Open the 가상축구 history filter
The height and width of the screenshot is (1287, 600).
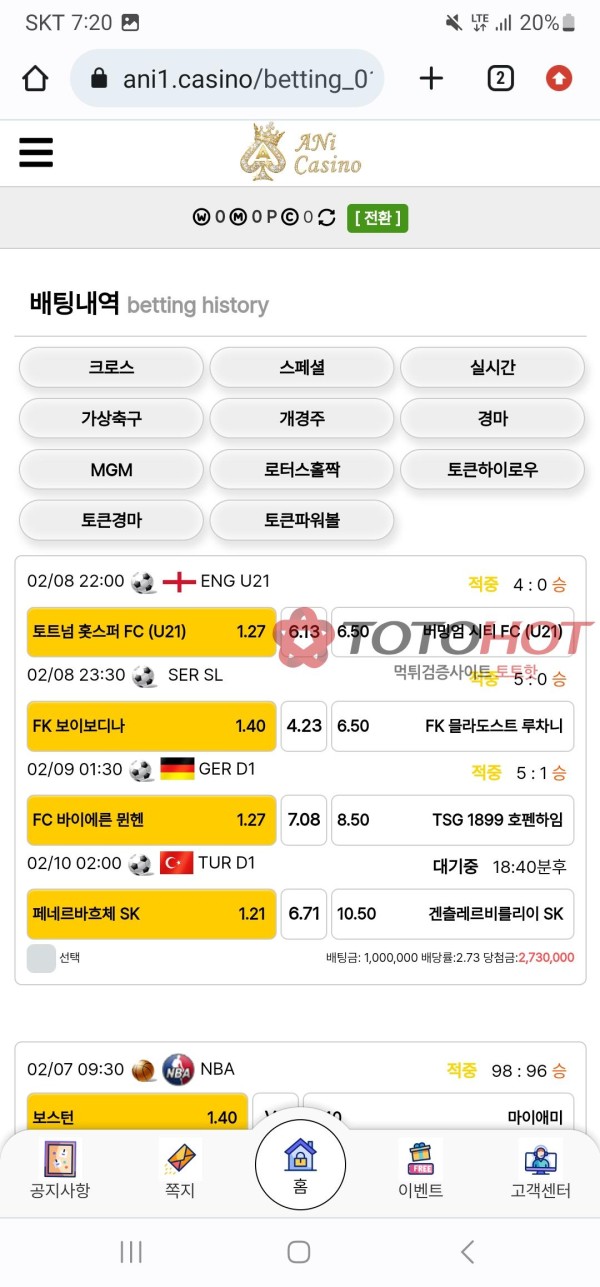point(111,418)
